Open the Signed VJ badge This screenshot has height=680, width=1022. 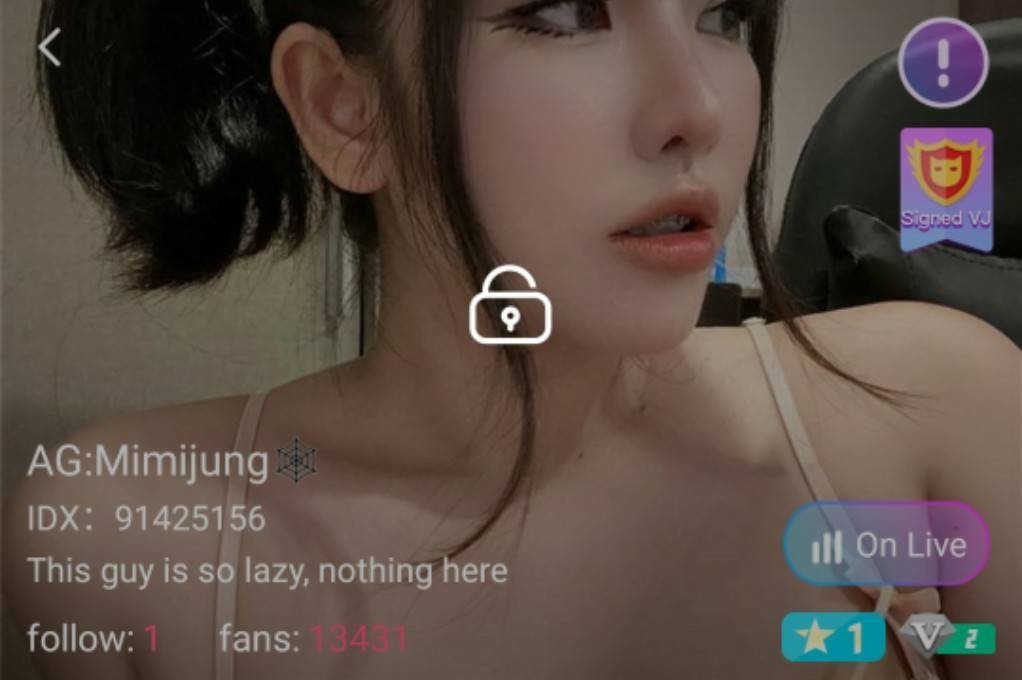coord(945,187)
